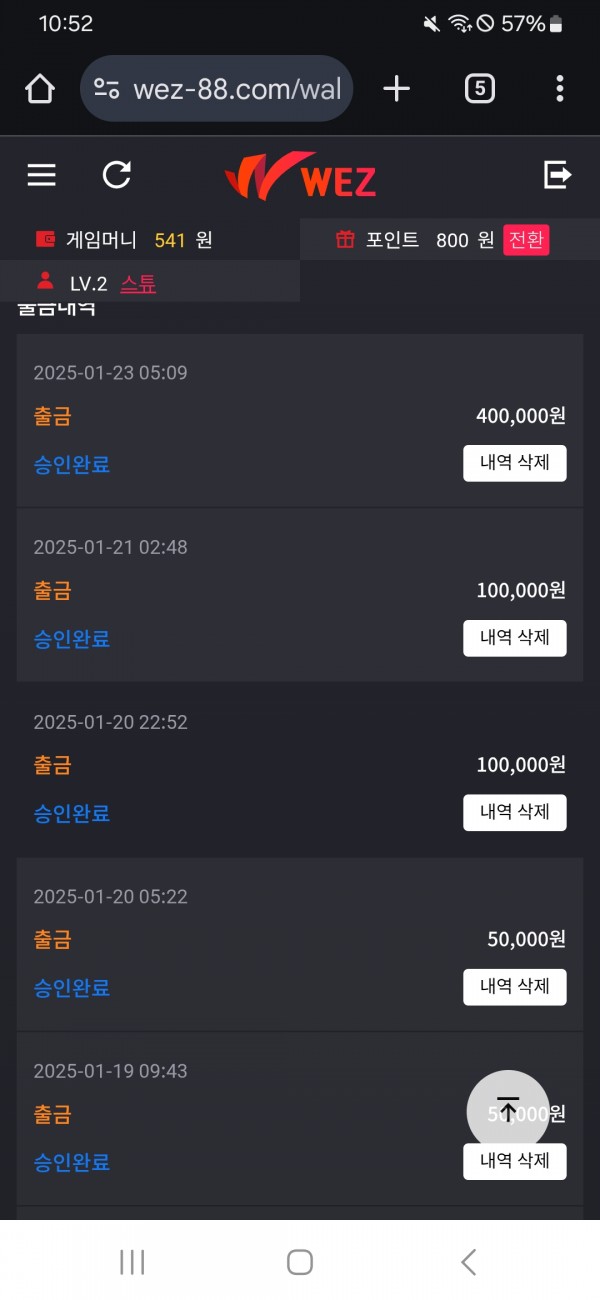This screenshot has height=1300, width=600.
Task: Open the hamburger side menu
Action: coord(41,175)
